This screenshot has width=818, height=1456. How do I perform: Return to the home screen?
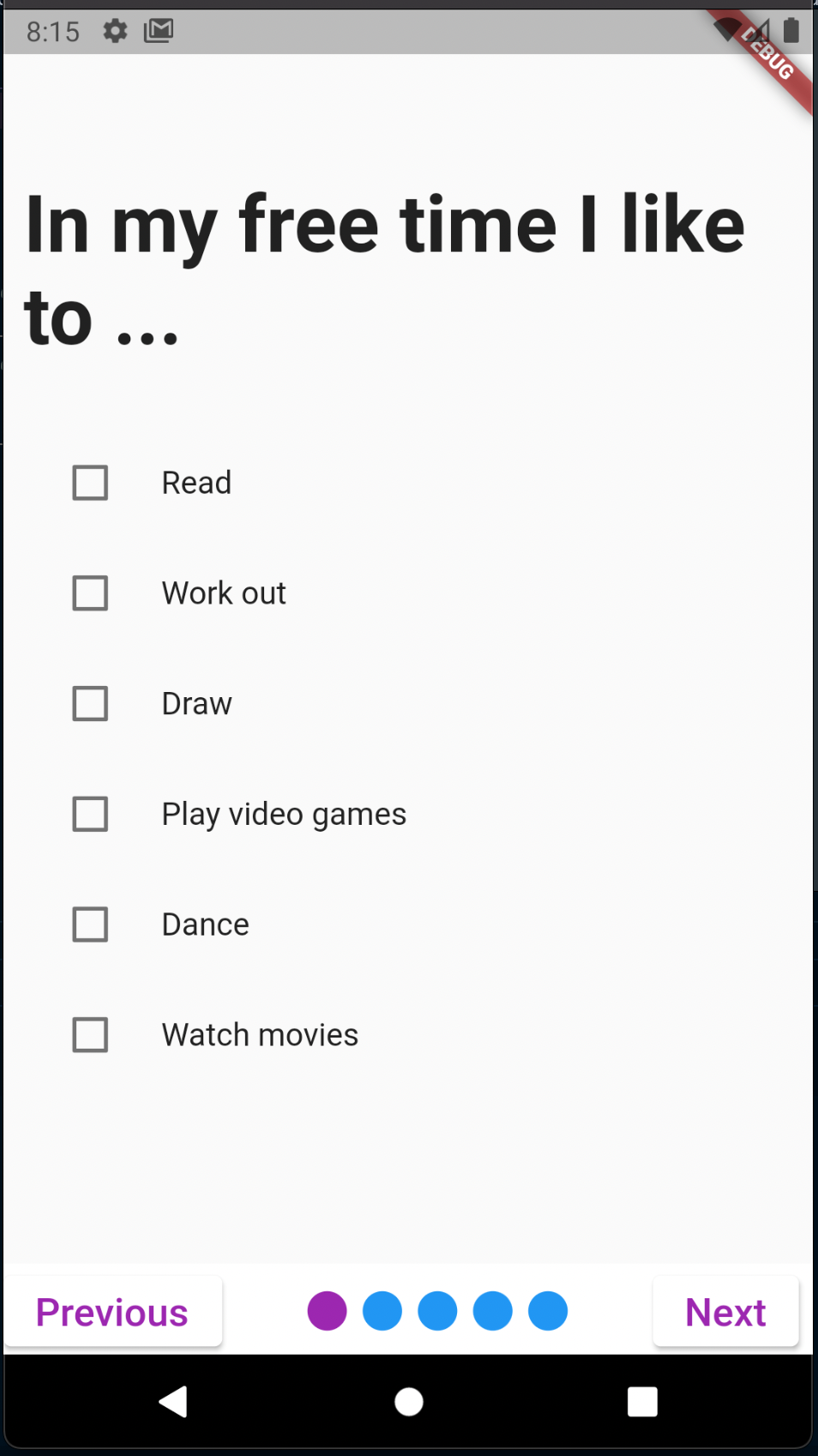point(408,1402)
